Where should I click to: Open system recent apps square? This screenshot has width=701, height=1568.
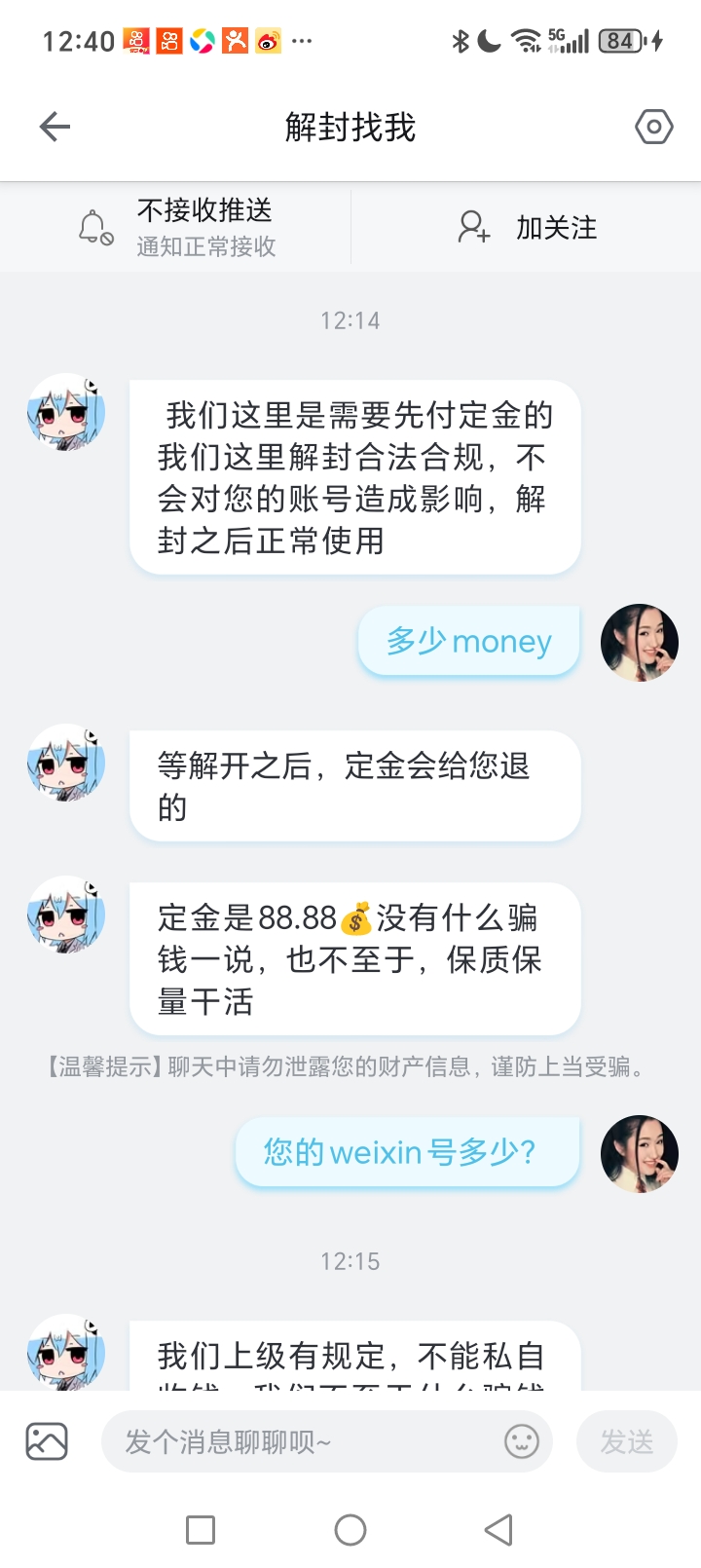click(x=201, y=1530)
